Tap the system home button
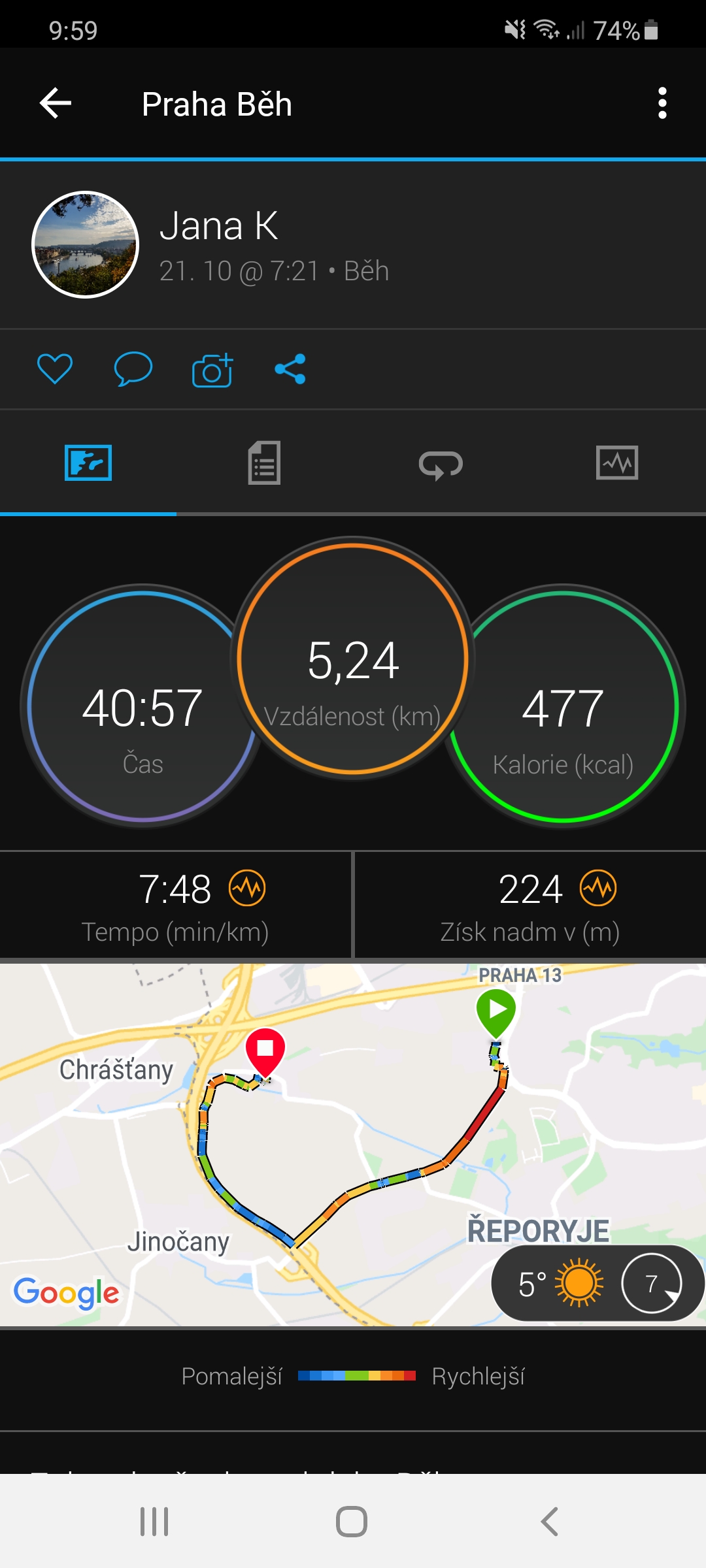Viewport: 706px width, 1568px height. tap(352, 1522)
